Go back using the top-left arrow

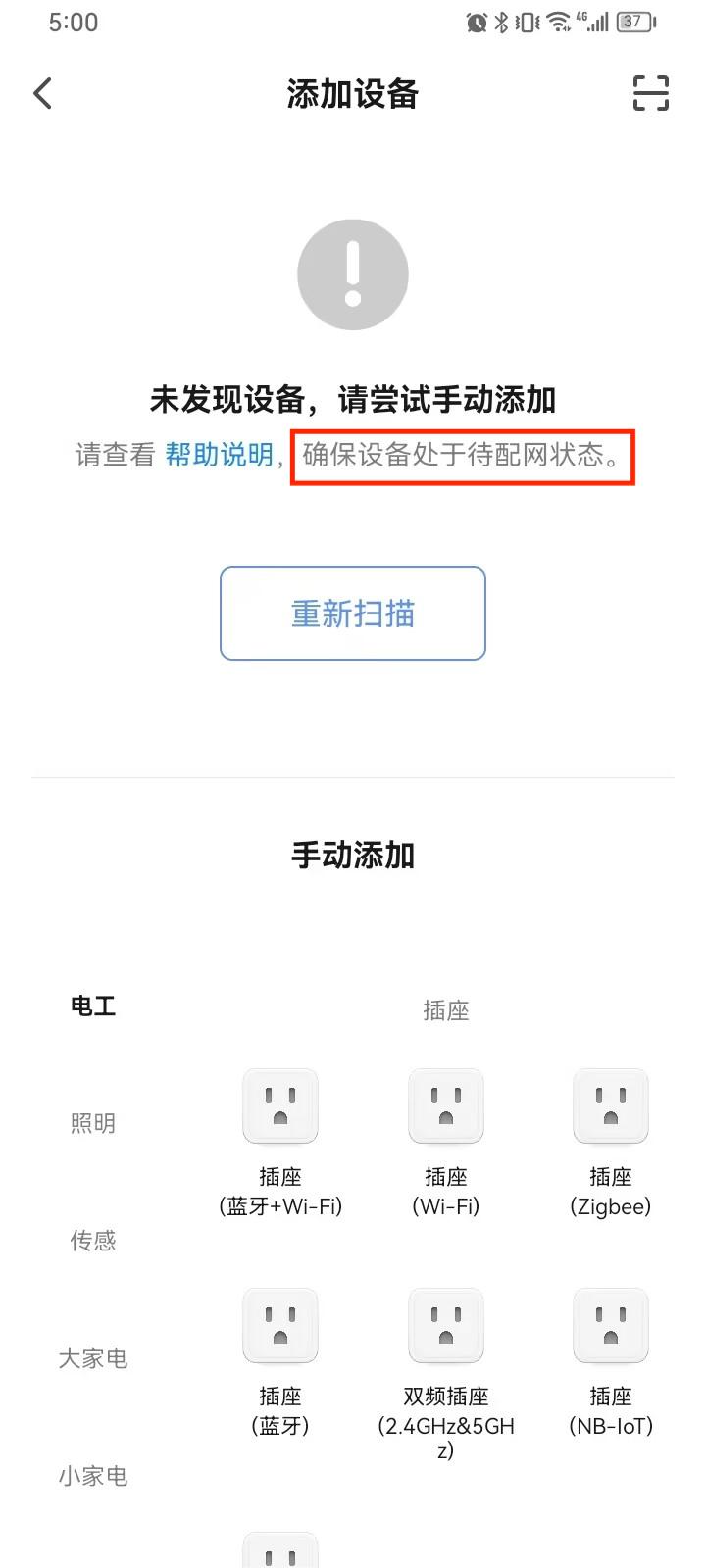tap(42, 94)
